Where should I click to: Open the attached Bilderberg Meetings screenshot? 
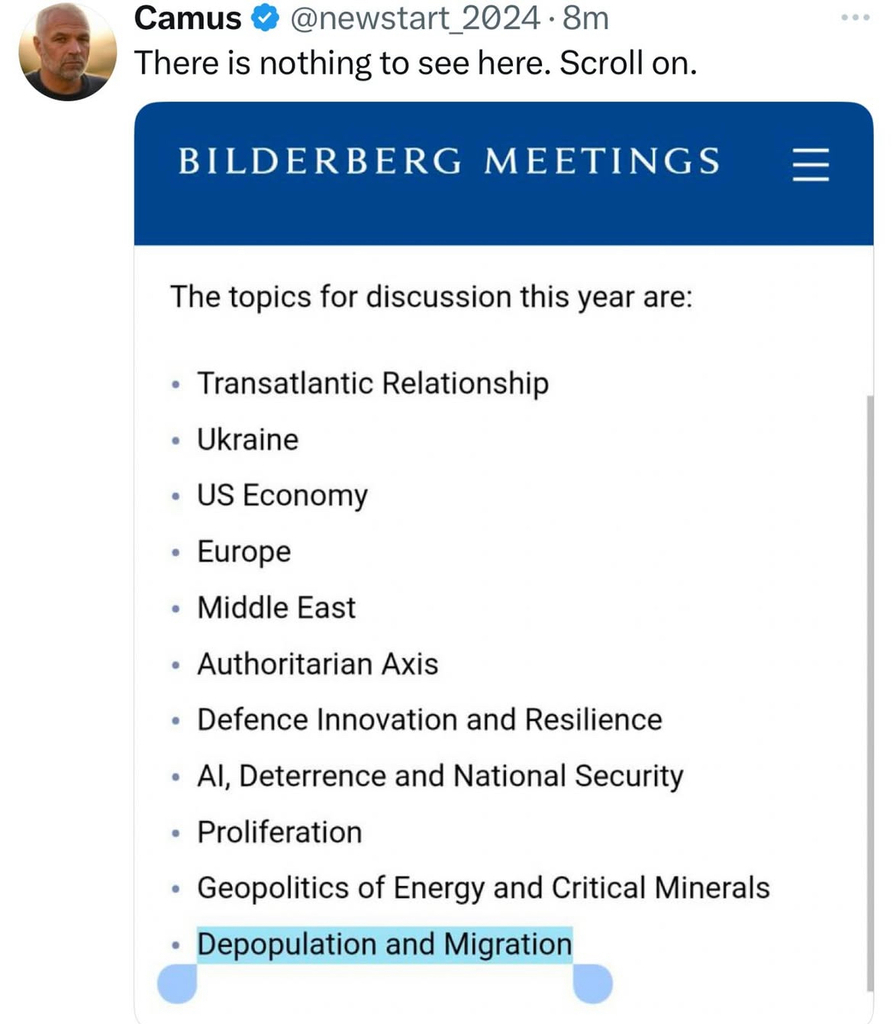503,560
